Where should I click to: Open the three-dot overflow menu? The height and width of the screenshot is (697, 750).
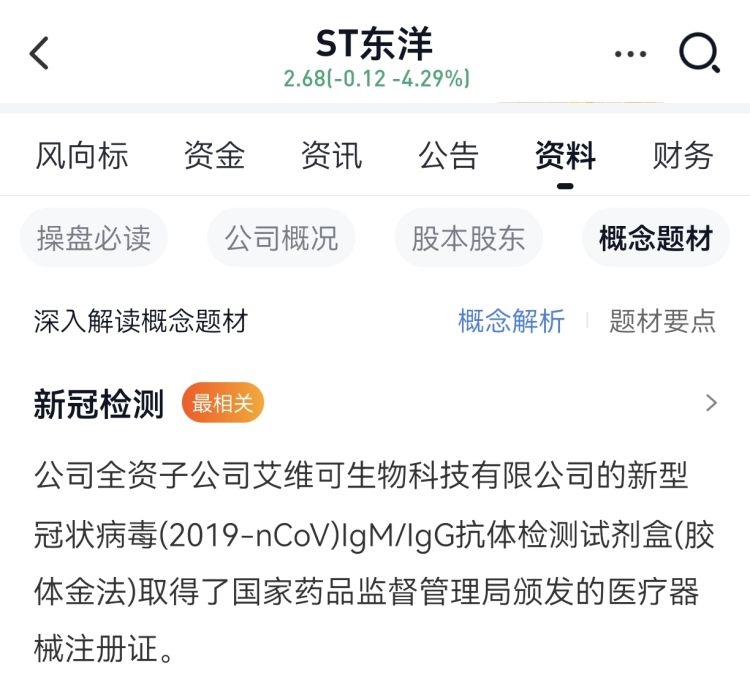[x=630, y=54]
